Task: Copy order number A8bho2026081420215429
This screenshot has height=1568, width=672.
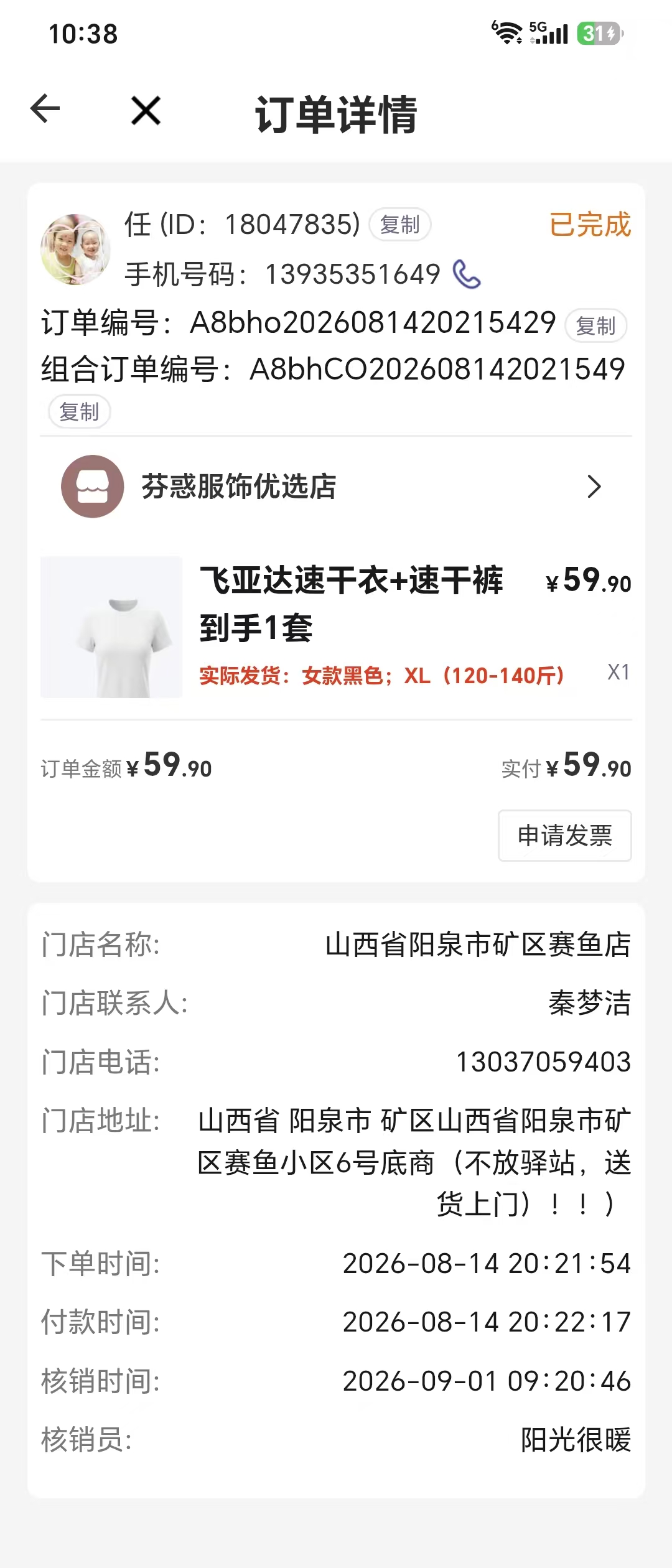Action: [595, 325]
